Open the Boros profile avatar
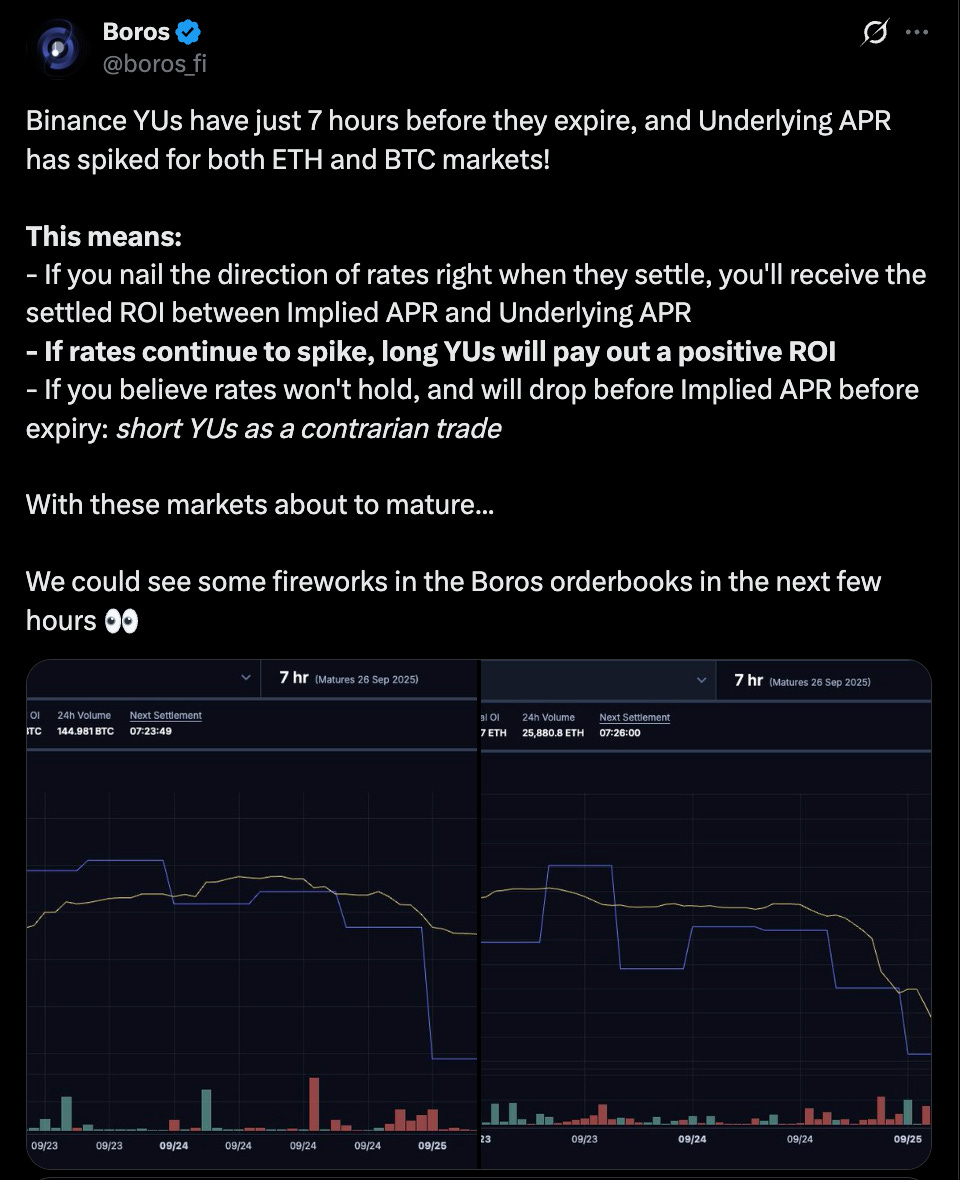Screen dimensions: 960x1180 tap(58, 48)
